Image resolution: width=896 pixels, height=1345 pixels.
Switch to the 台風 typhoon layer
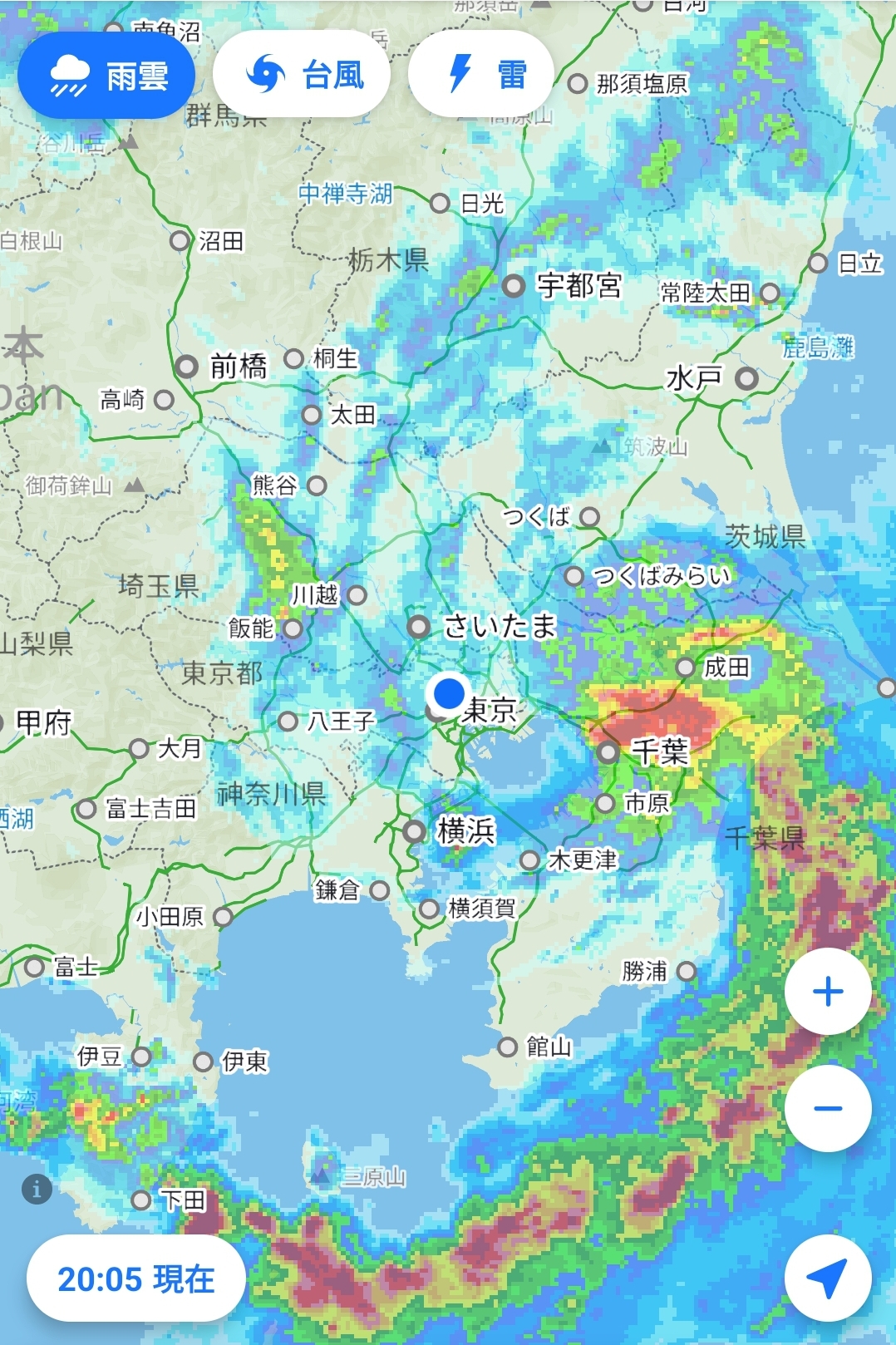(x=302, y=75)
